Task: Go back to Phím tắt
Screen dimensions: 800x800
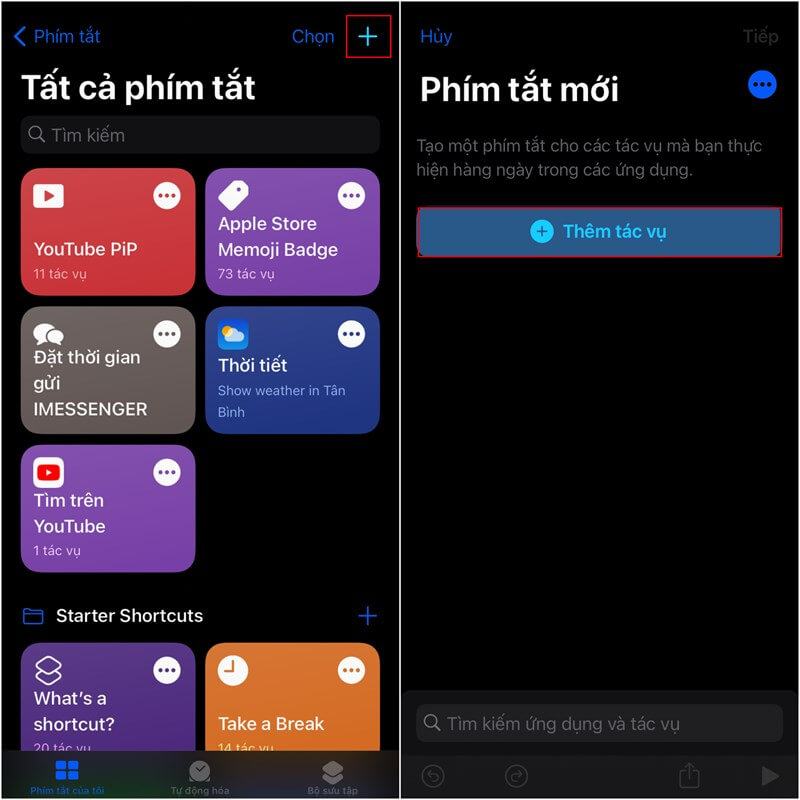Action: (x=57, y=37)
